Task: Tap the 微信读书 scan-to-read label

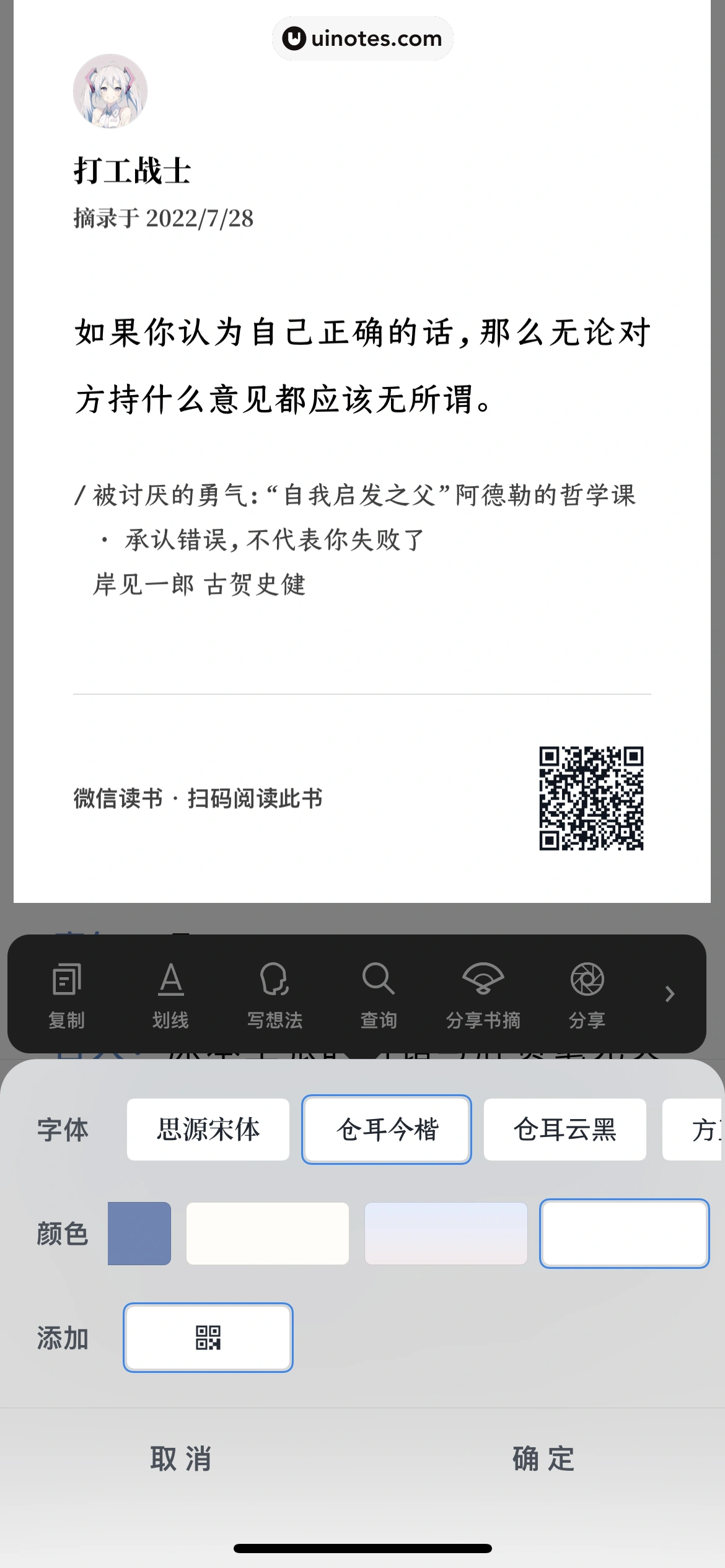Action: pos(198,800)
